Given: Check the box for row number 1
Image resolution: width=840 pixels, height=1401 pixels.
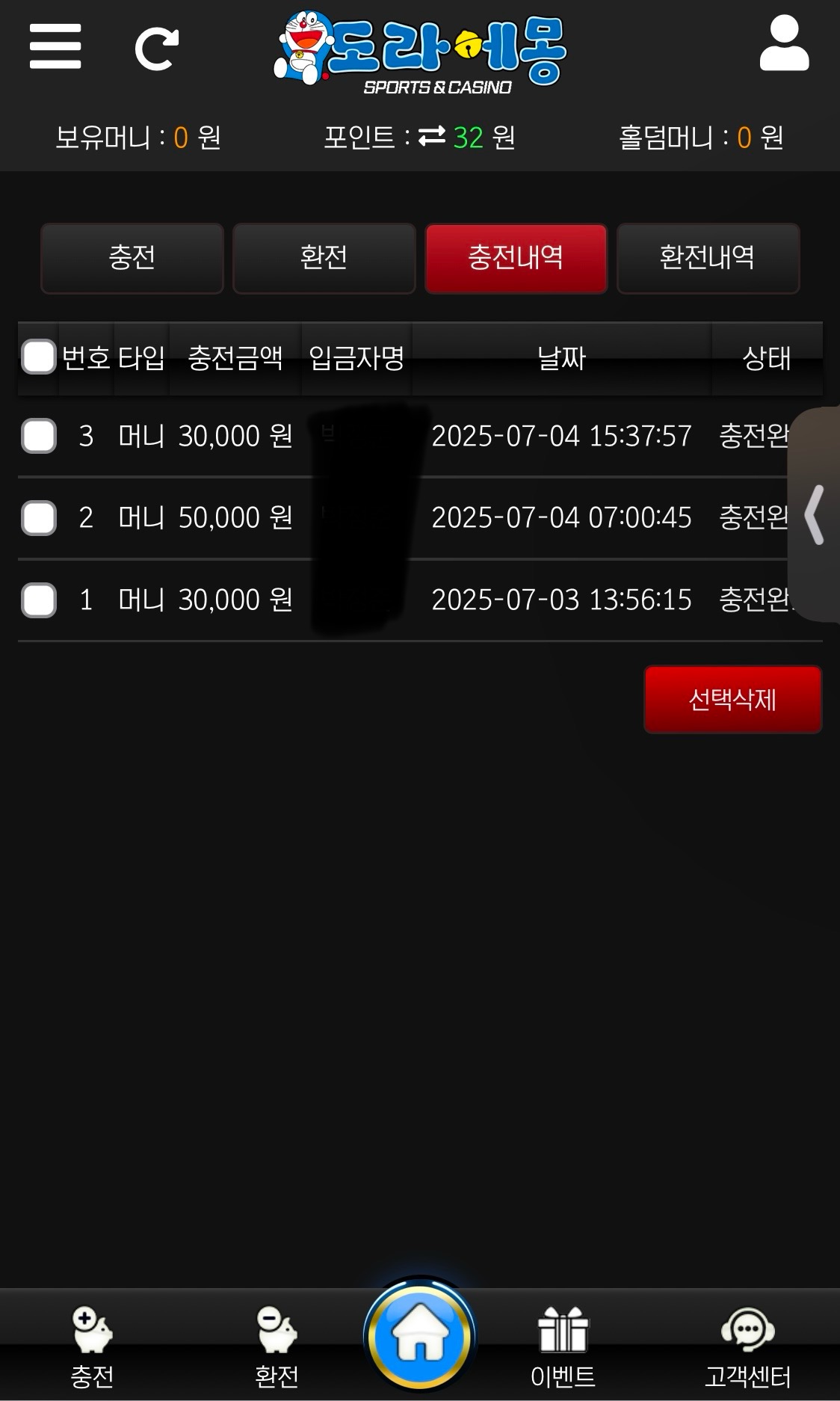Looking at the screenshot, I should pos(39,600).
